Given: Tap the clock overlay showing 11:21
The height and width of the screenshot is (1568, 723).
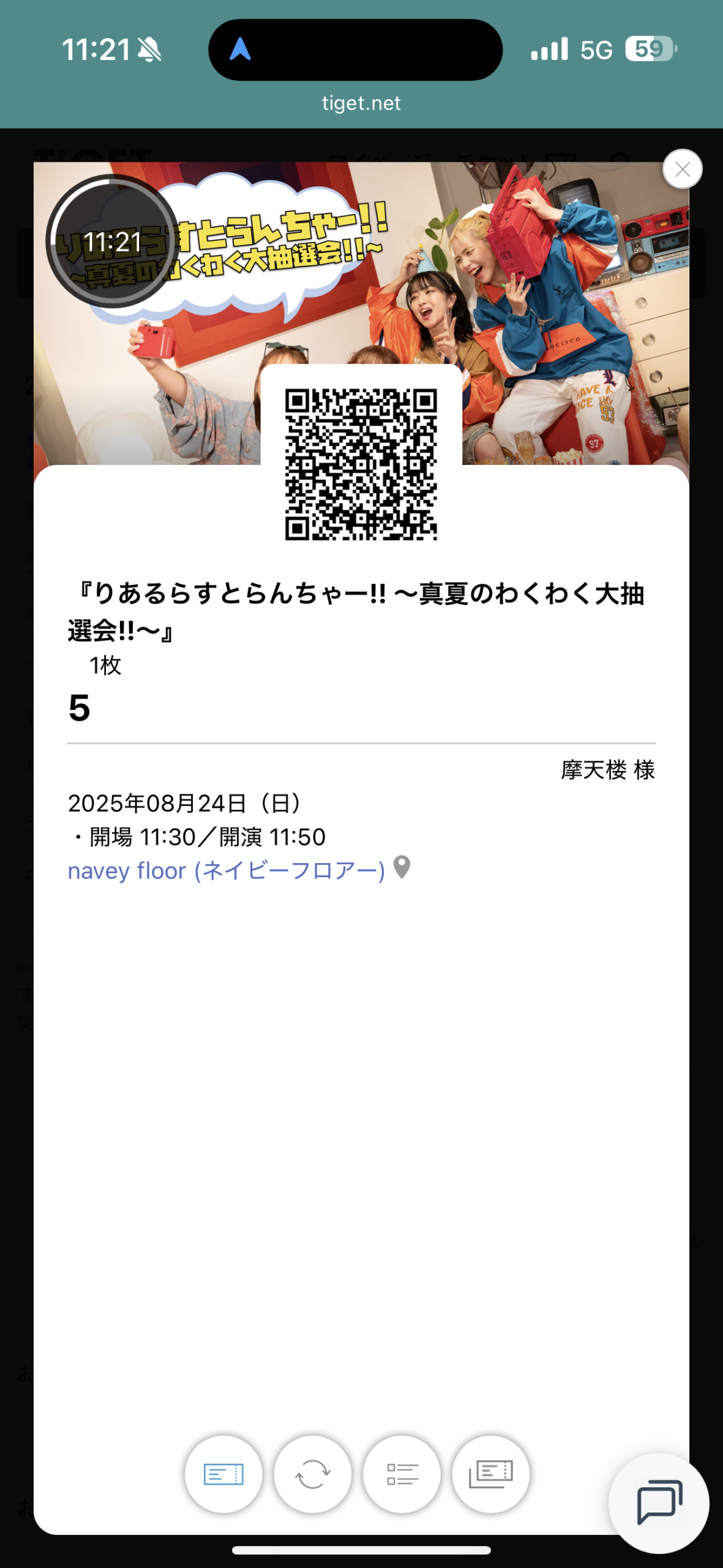Looking at the screenshot, I should coord(111,241).
